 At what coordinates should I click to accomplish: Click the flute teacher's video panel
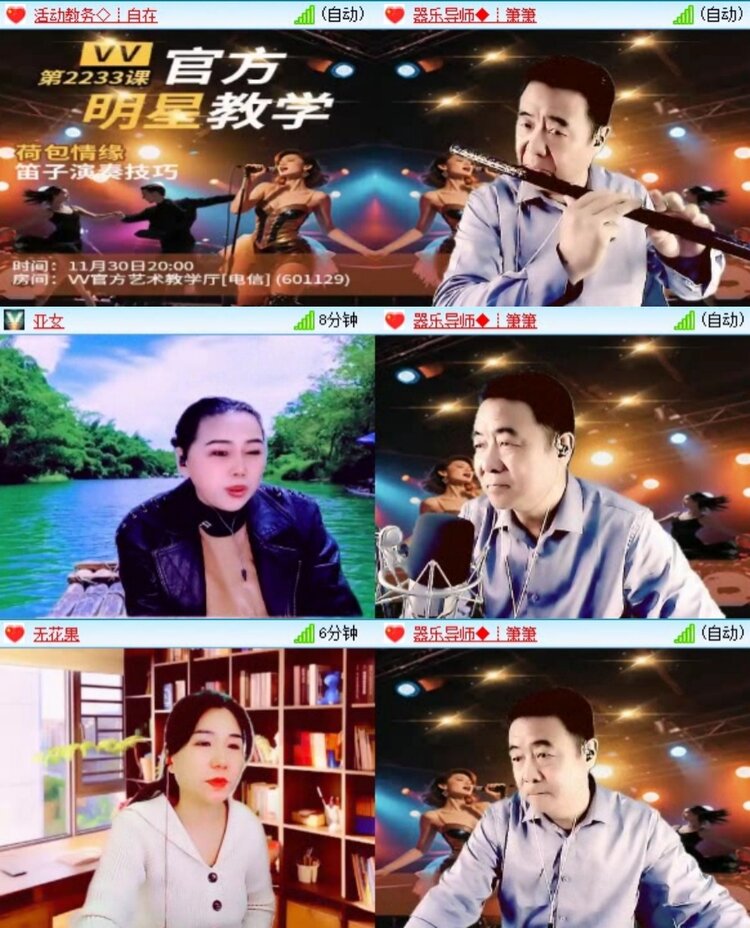[x=560, y=170]
